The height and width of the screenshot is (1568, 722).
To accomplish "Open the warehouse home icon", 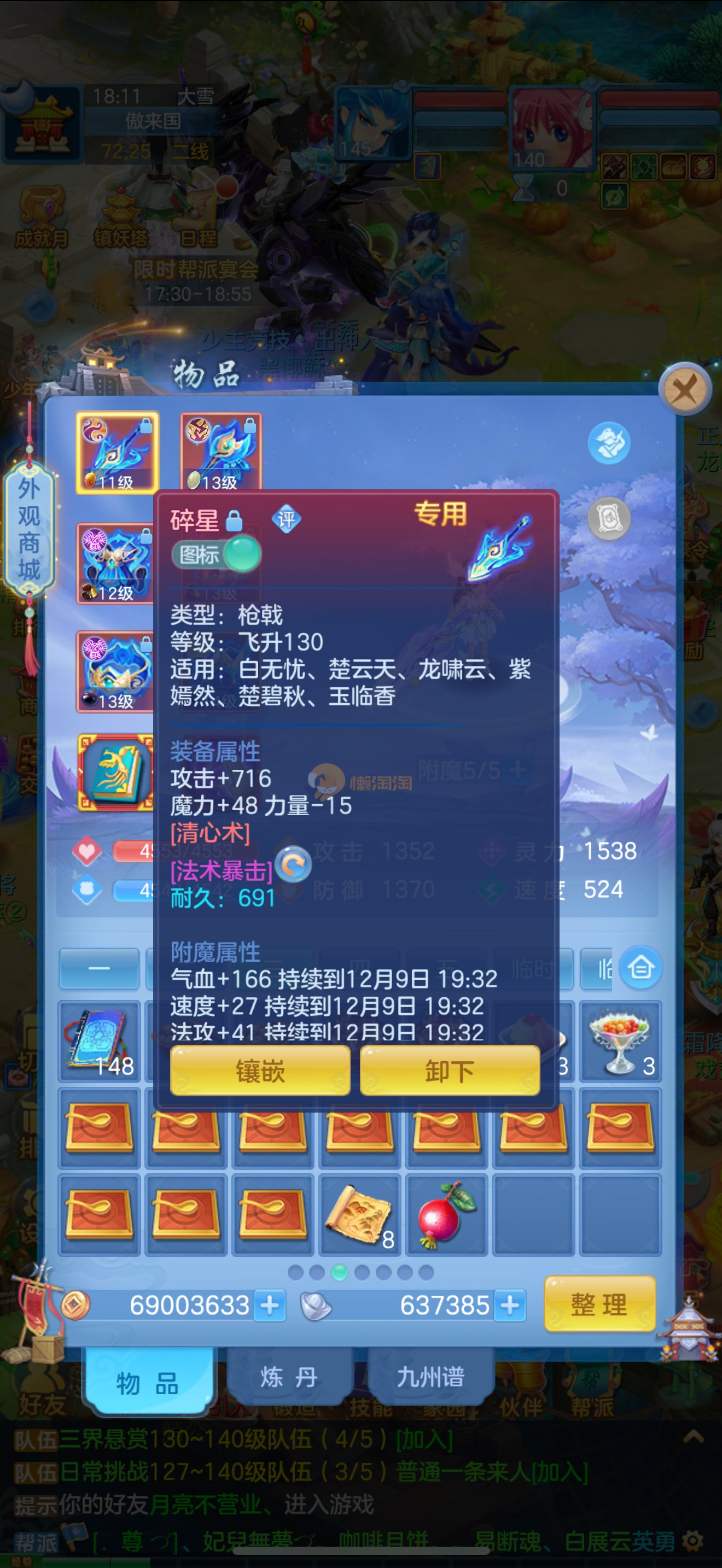I will click(x=641, y=967).
